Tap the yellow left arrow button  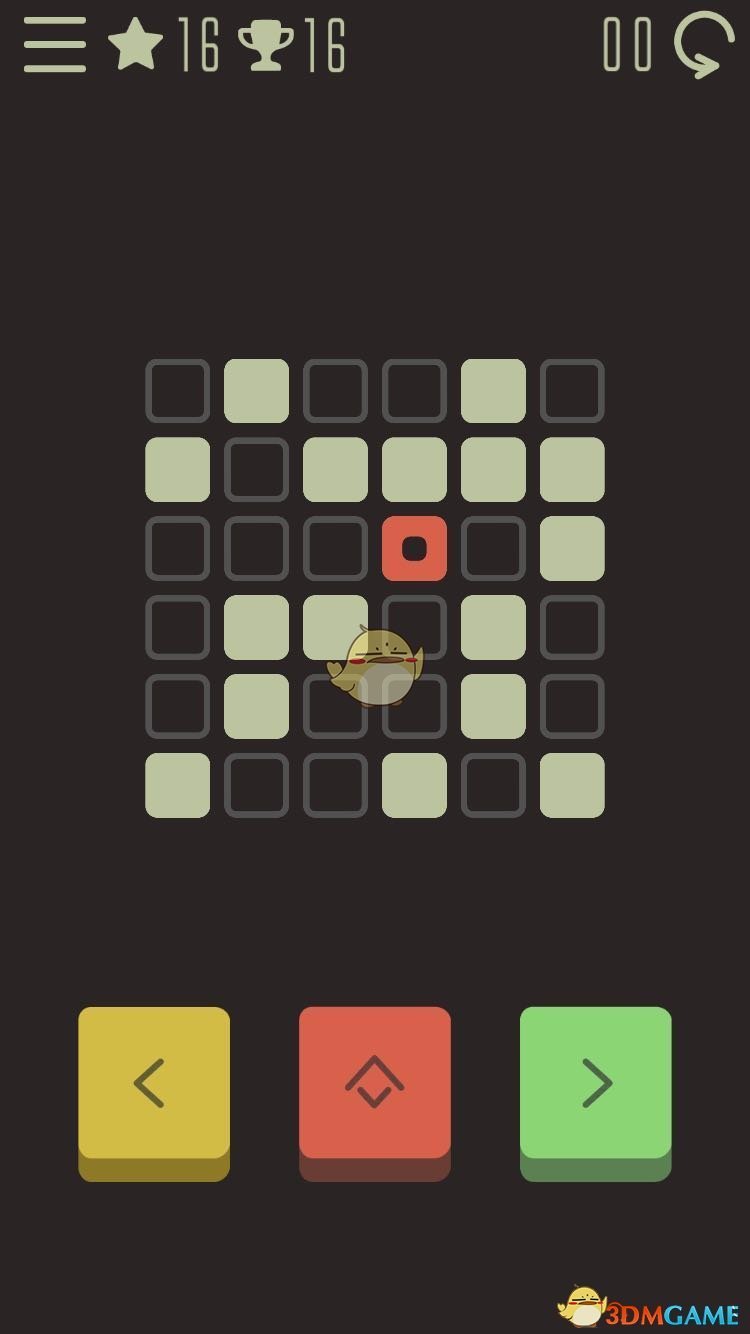click(154, 1084)
